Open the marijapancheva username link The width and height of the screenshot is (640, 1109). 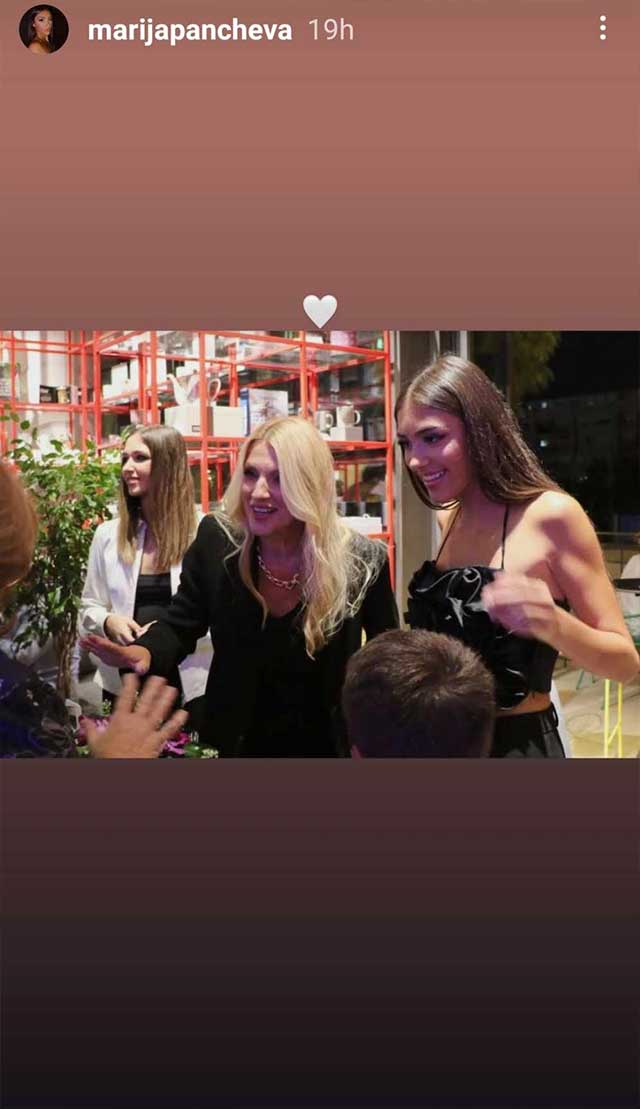[190, 30]
